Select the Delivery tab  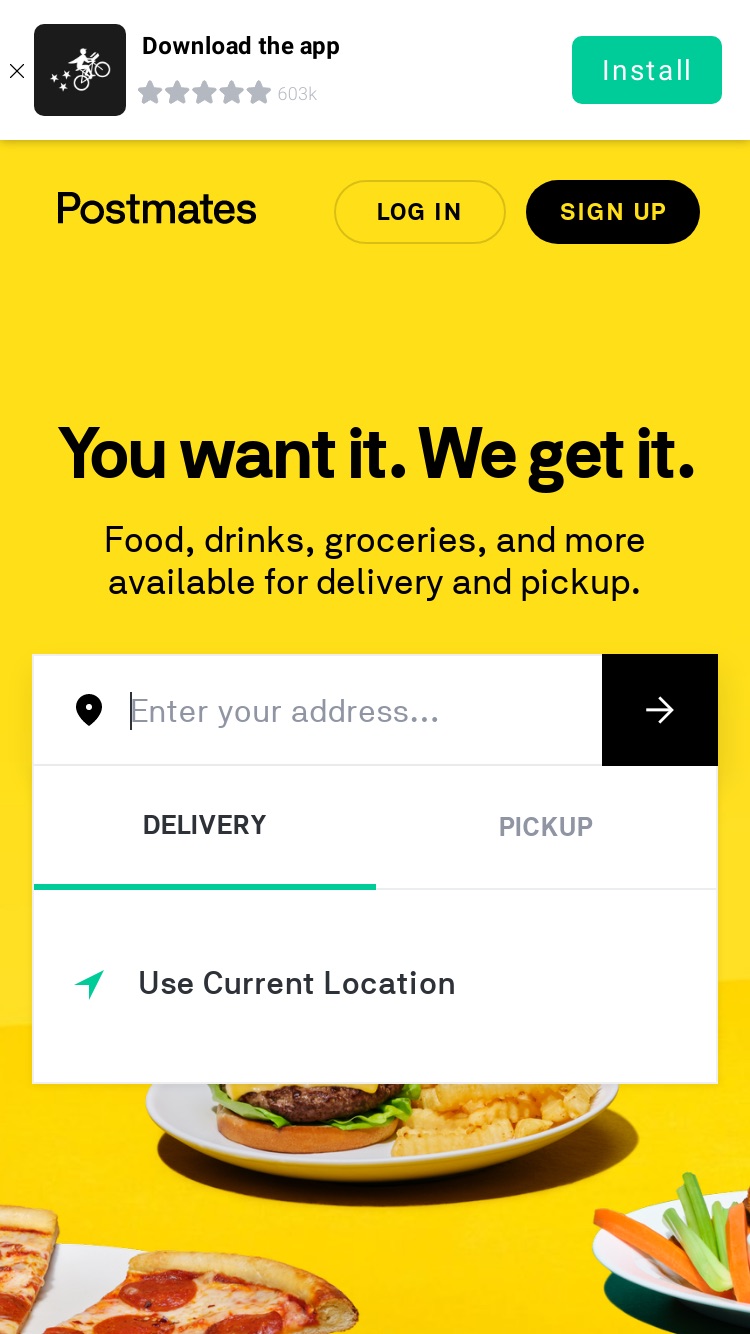(x=205, y=827)
